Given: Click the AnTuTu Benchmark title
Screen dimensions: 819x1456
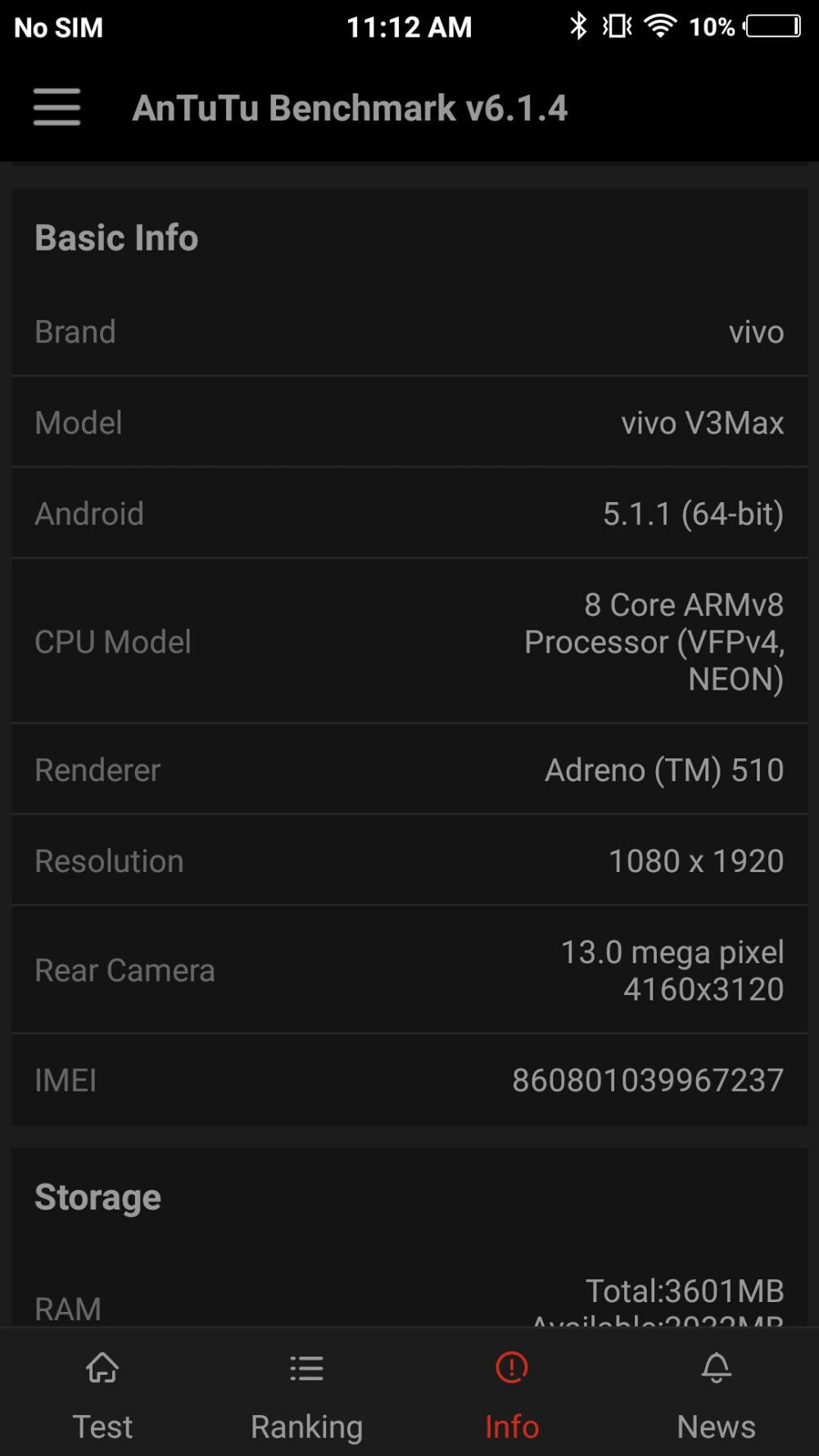Looking at the screenshot, I should click(x=352, y=107).
